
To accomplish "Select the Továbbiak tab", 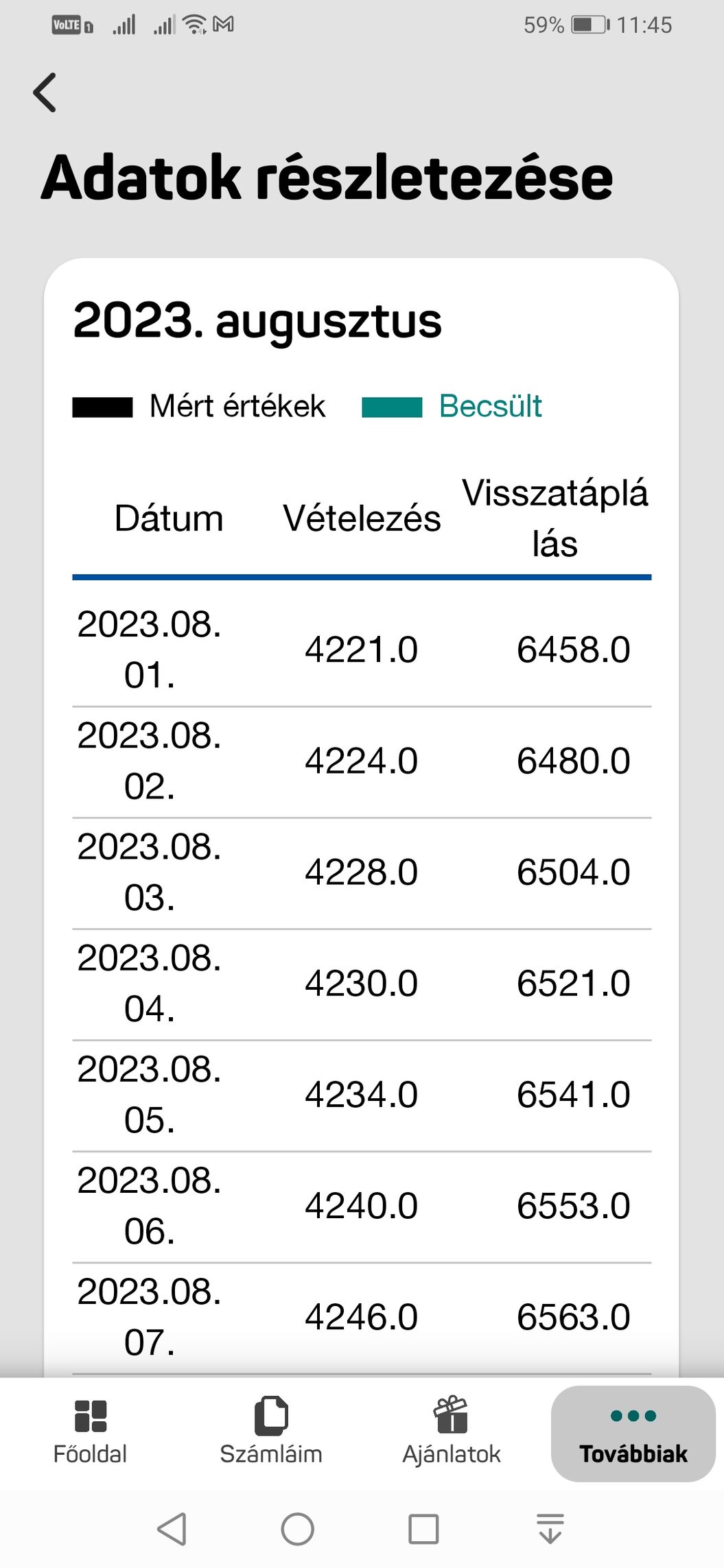I will point(633,1434).
